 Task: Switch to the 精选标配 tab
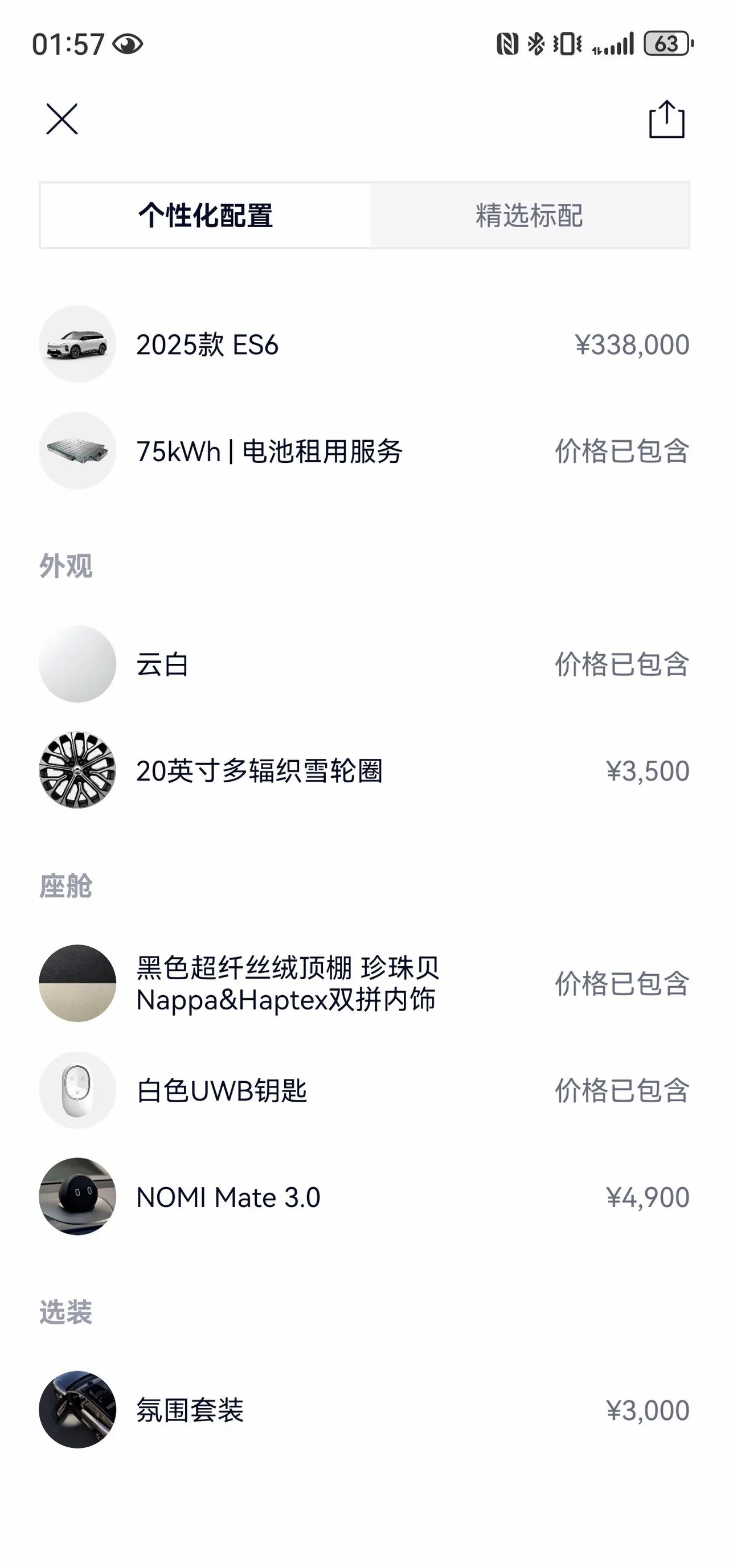529,215
